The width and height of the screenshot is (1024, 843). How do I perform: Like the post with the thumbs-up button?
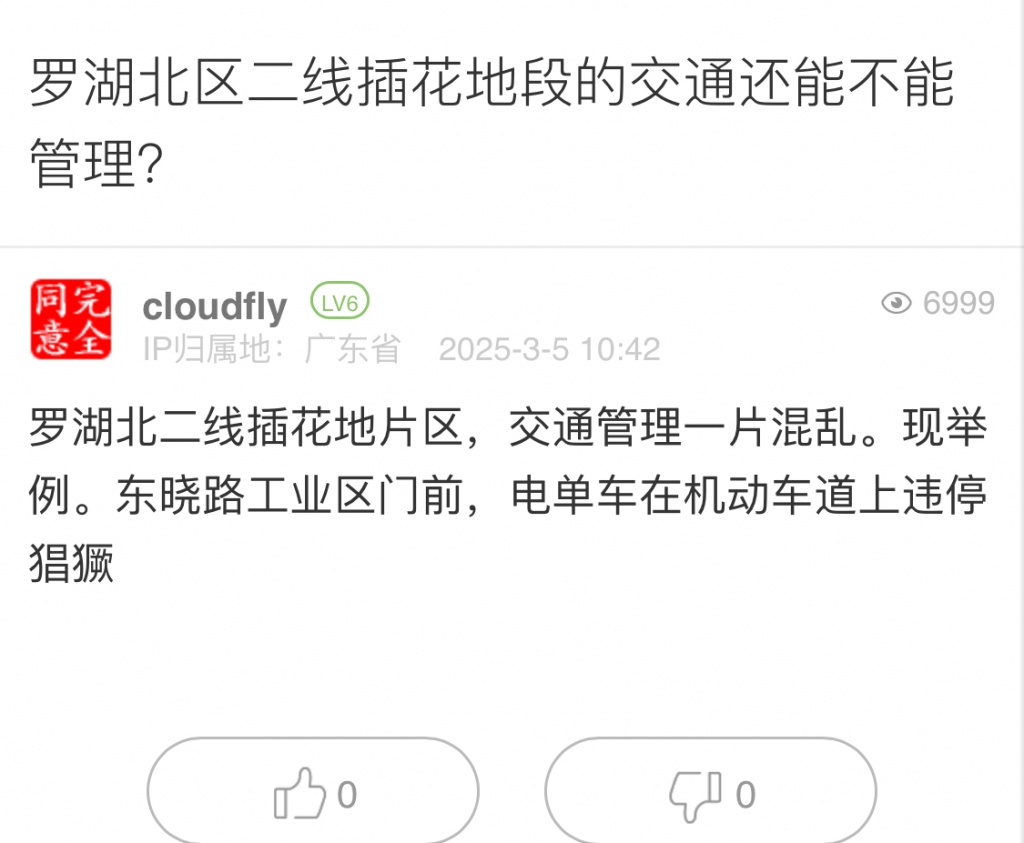click(313, 794)
